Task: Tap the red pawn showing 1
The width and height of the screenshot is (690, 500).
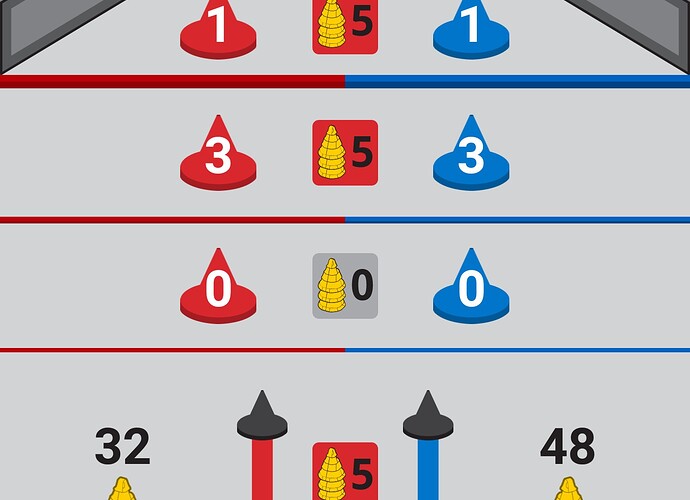Action: click(218, 28)
